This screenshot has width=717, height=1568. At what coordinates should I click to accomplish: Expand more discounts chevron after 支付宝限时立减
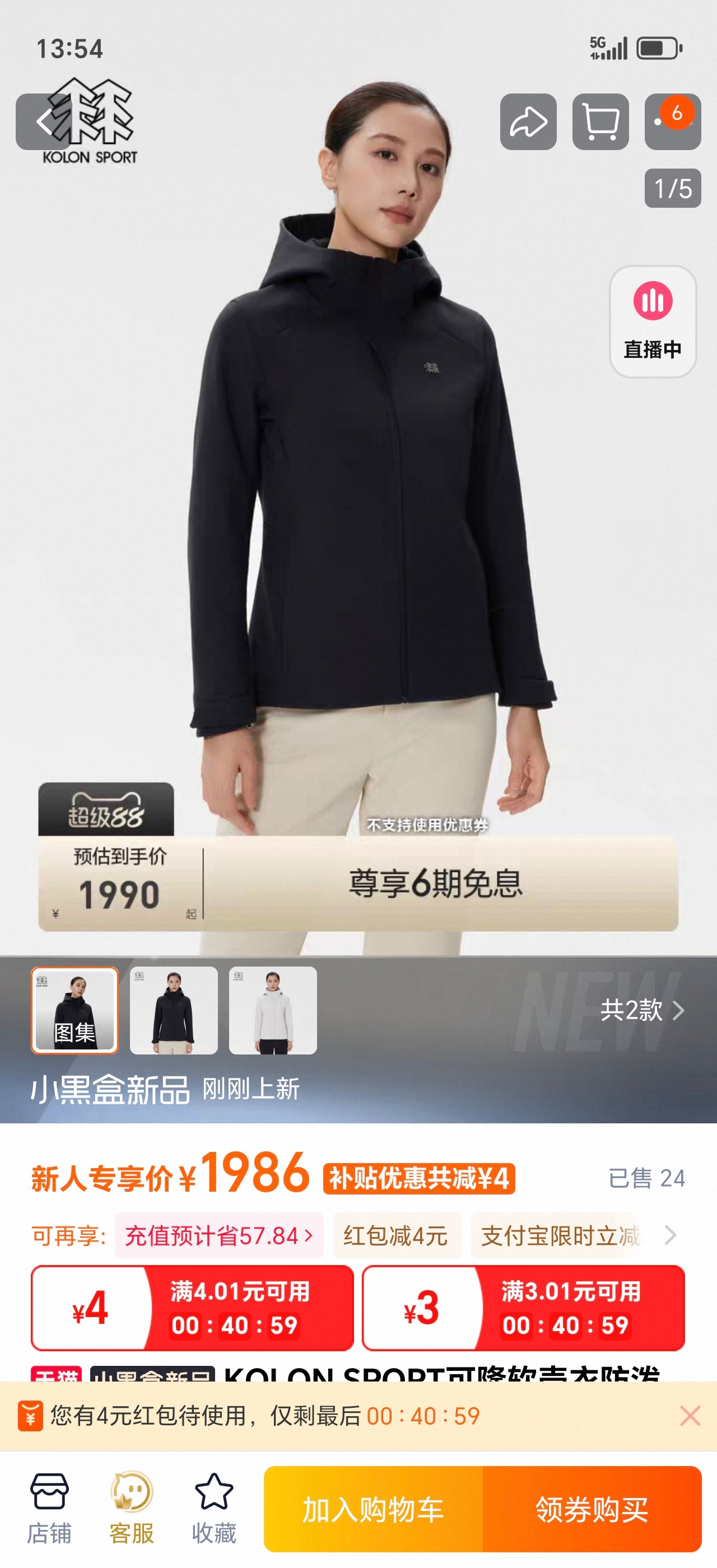click(x=670, y=1235)
